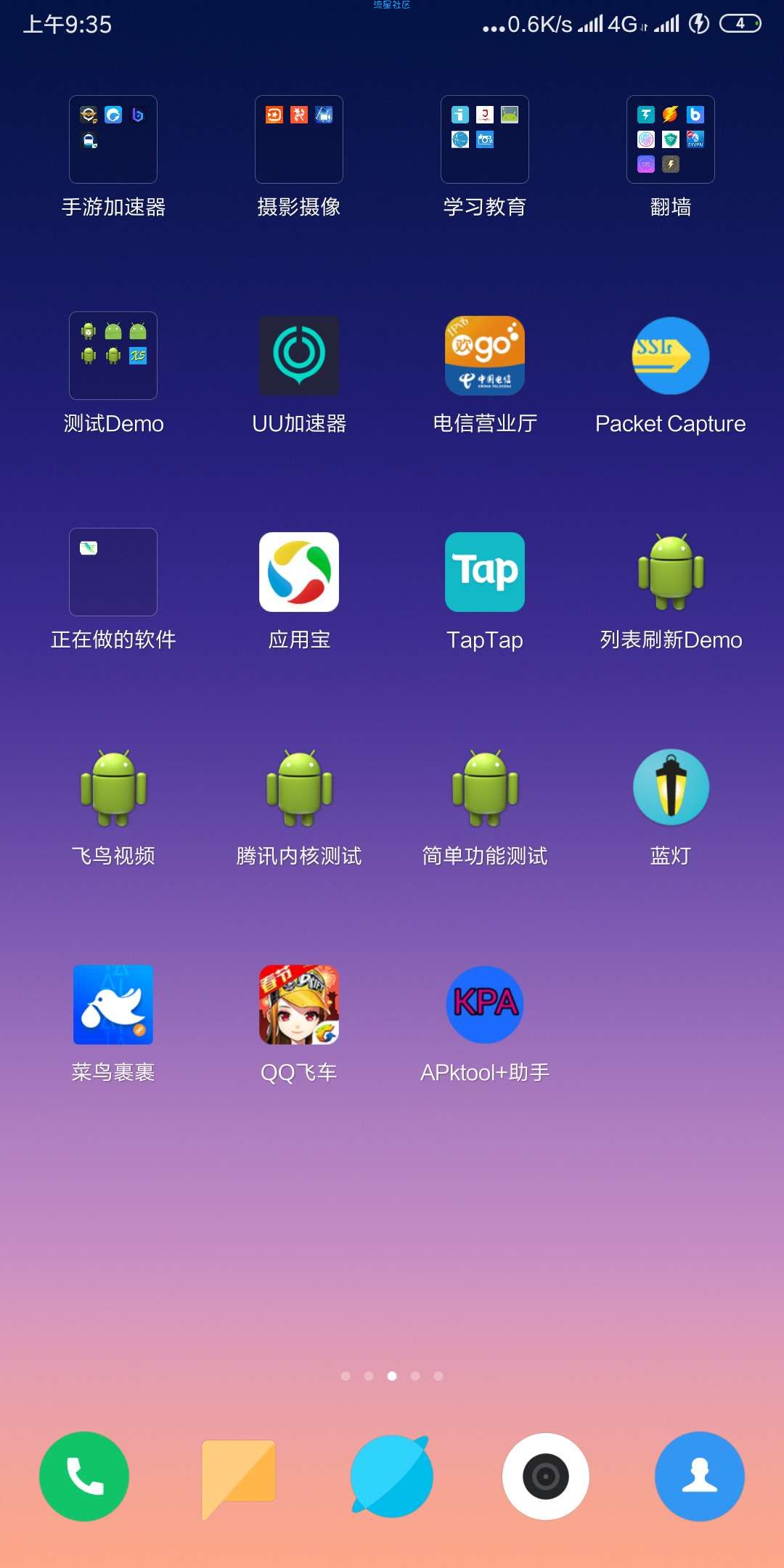This screenshot has width=784, height=1568.
Task: Open the 手游加速器 folder
Action: (113, 139)
